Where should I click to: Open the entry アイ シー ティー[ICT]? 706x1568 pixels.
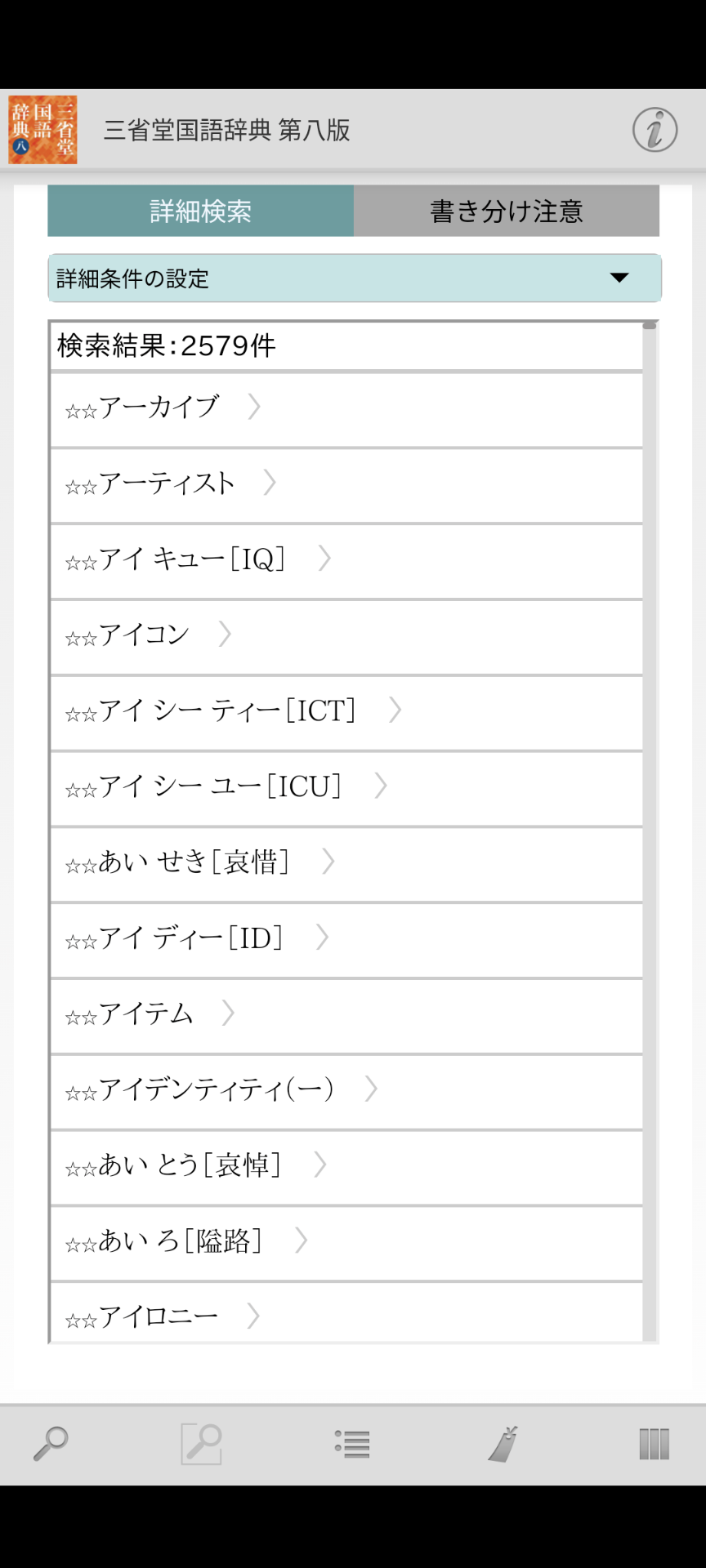tap(346, 712)
